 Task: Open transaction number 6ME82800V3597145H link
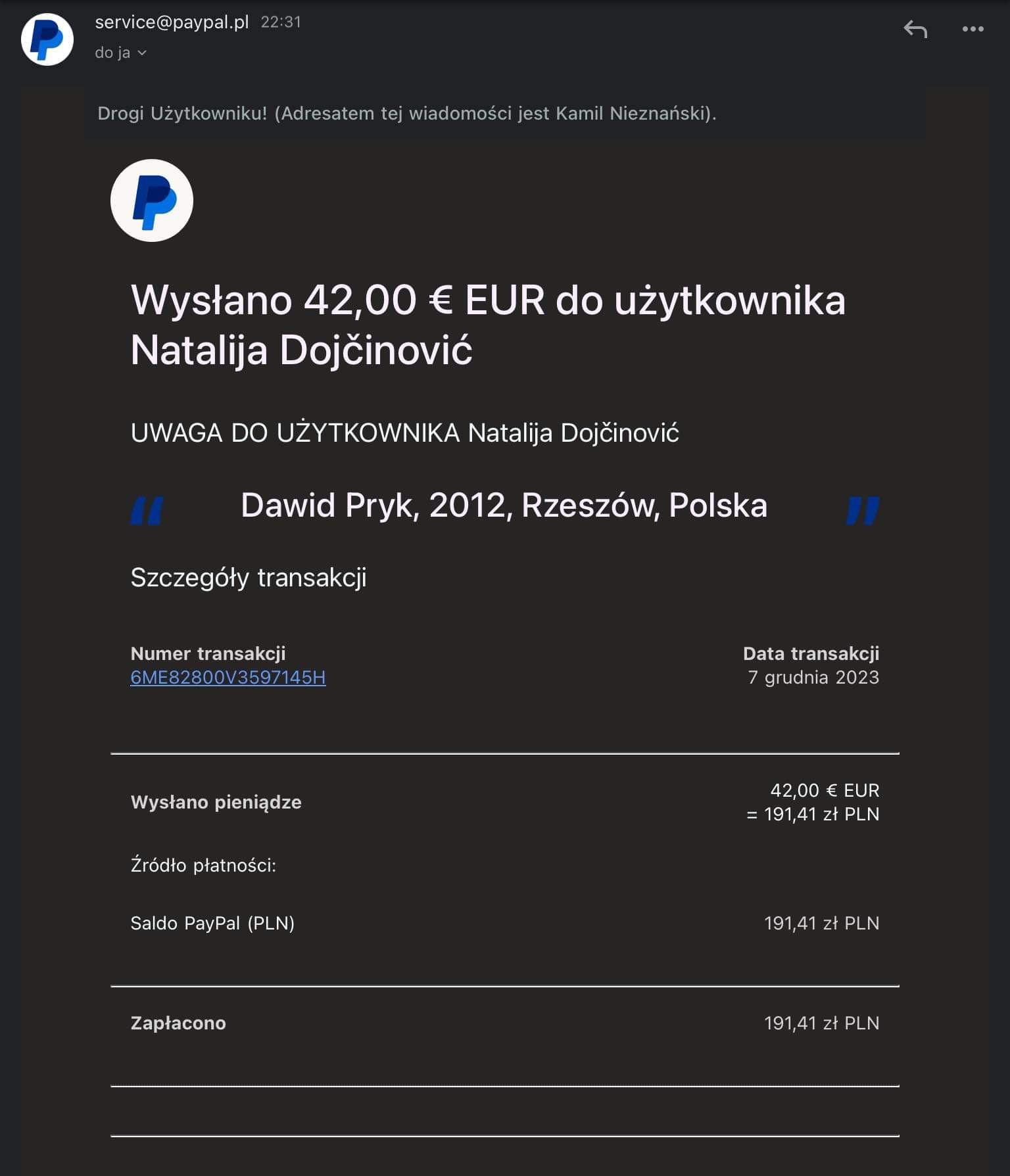tap(228, 677)
